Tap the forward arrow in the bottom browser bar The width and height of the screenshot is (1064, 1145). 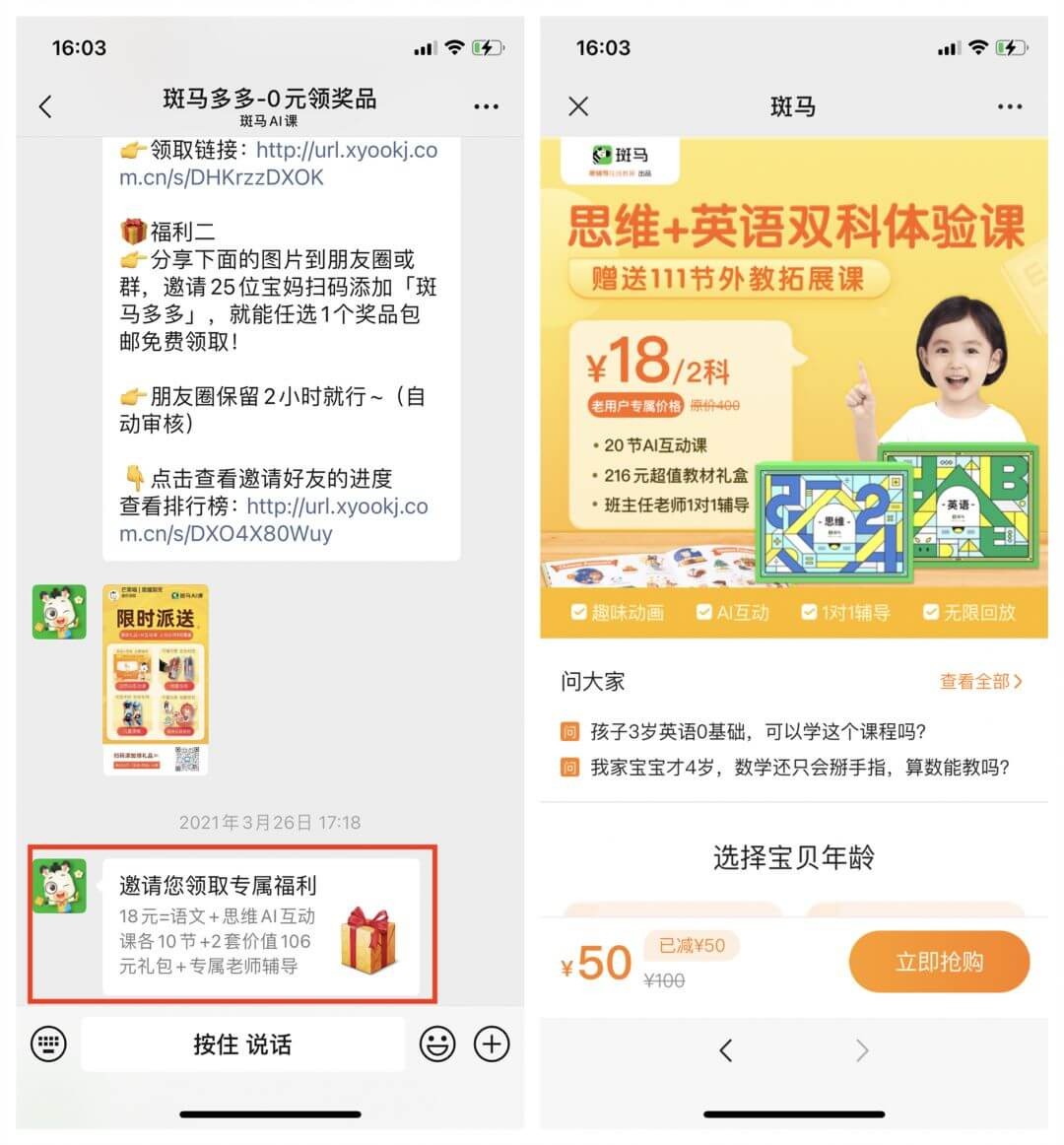[x=862, y=1050]
